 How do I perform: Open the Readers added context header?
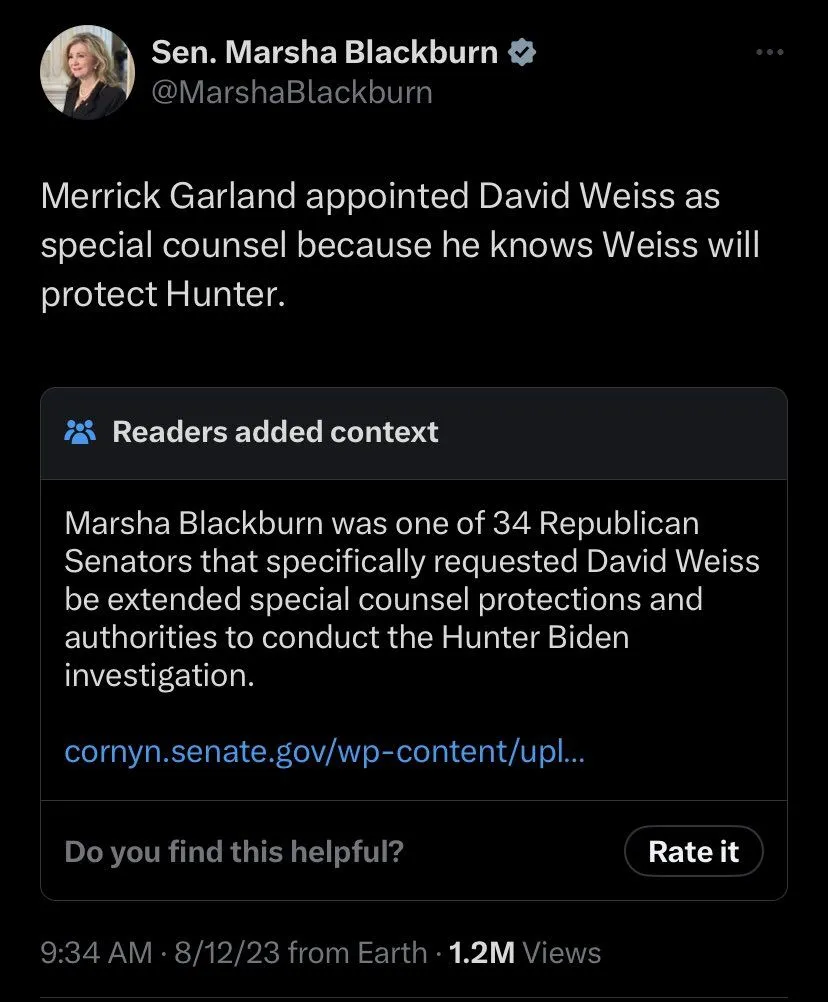click(x=275, y=432)
